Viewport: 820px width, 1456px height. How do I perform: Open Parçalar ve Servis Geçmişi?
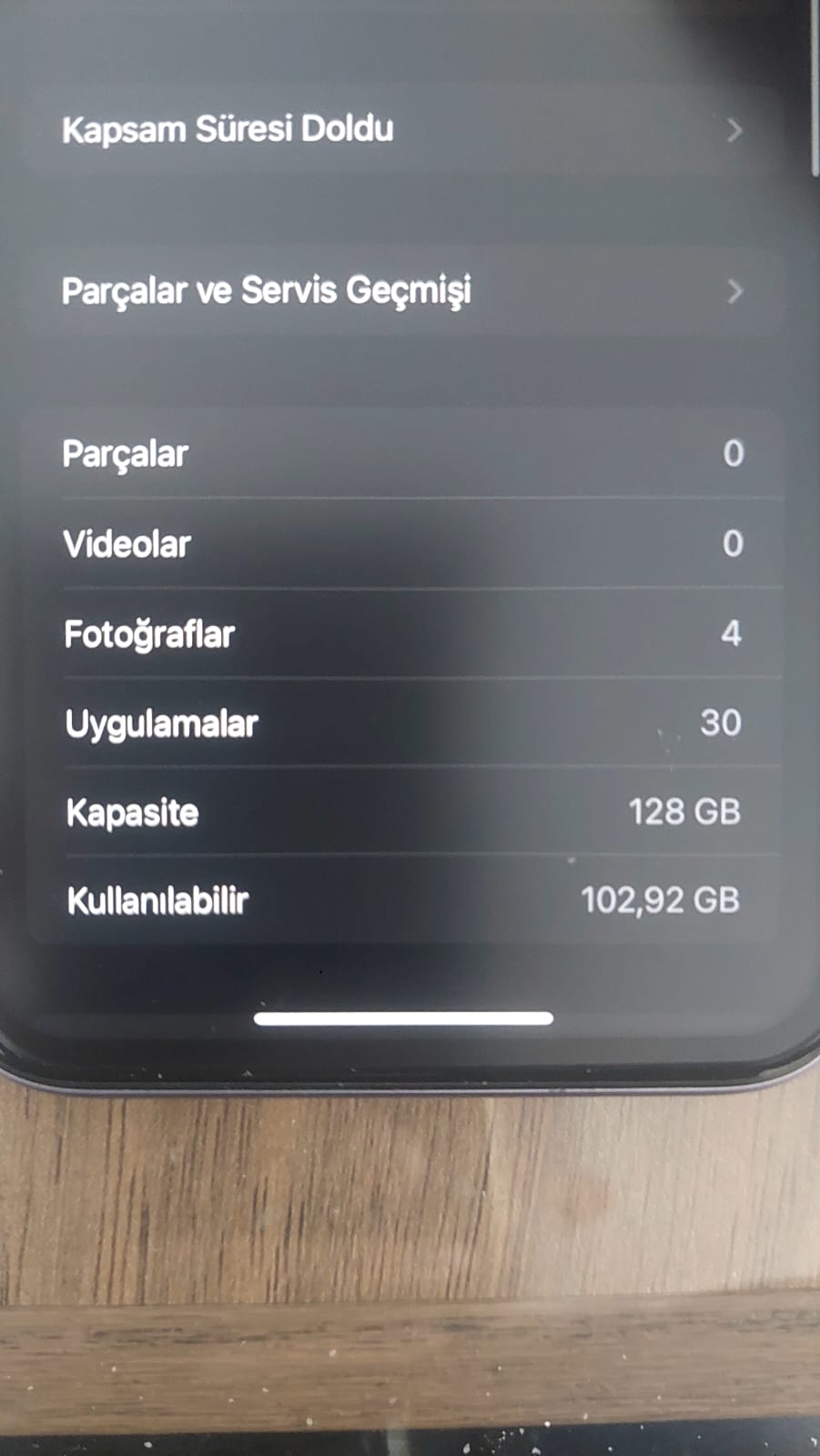pyautogui.click(x=403, y=291)
